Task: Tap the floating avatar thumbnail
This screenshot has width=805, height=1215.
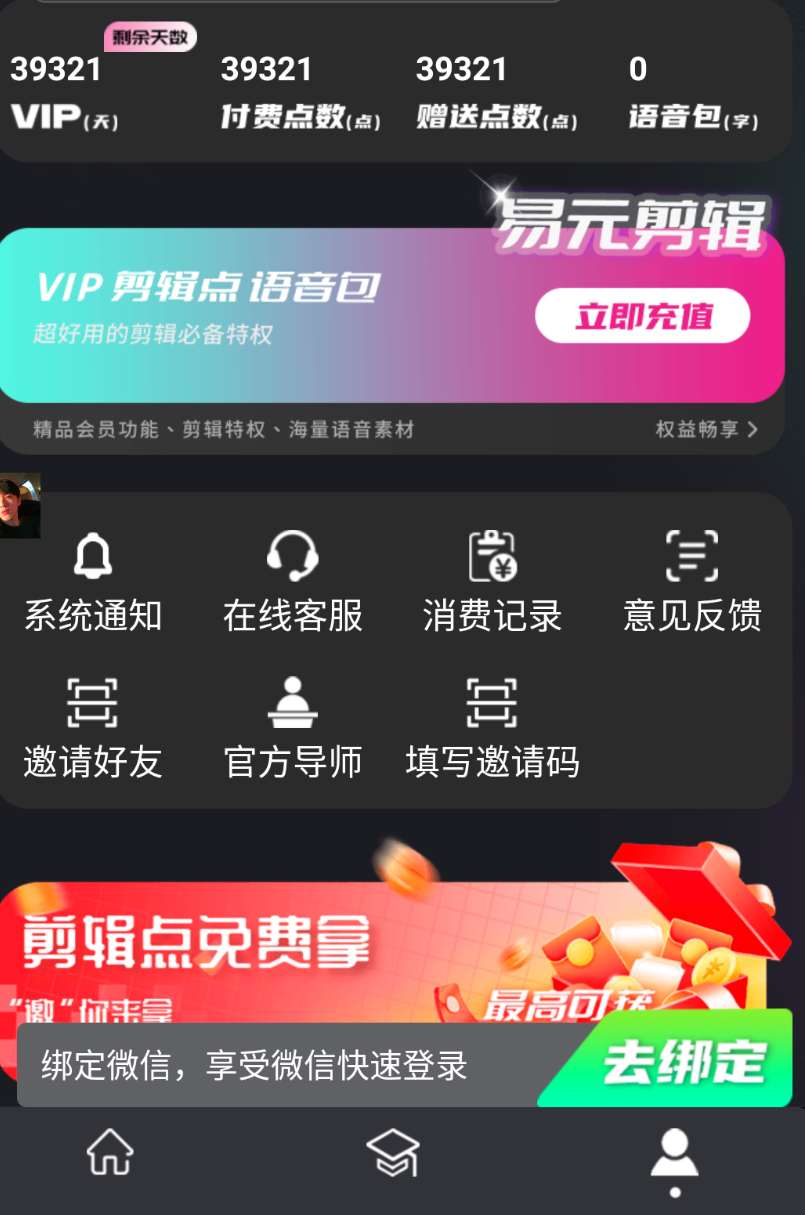Action: pos(20,506)
